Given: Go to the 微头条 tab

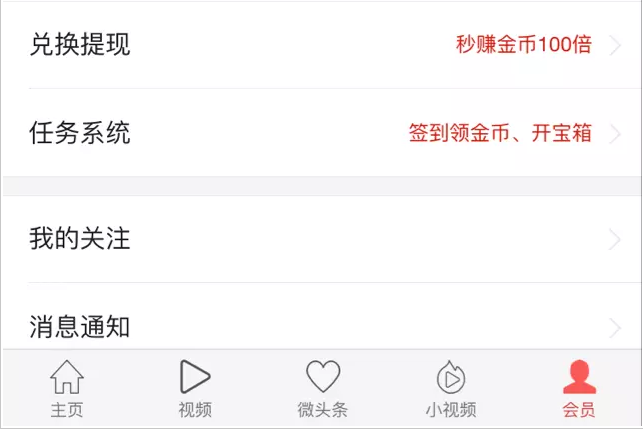Looking at the screenshot, I should coord(322,389).
